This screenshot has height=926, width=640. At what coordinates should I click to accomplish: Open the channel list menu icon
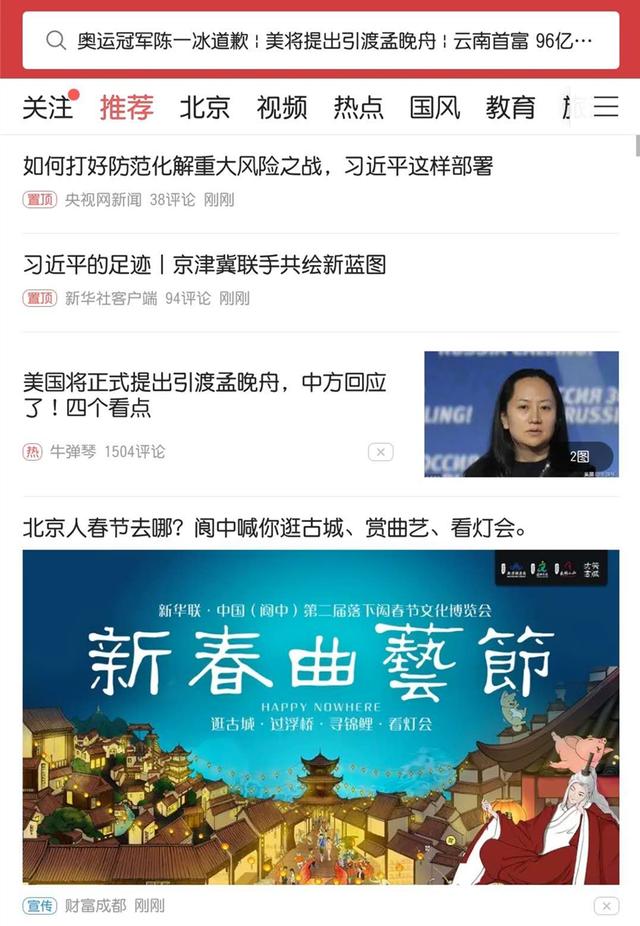click(606, 107)
